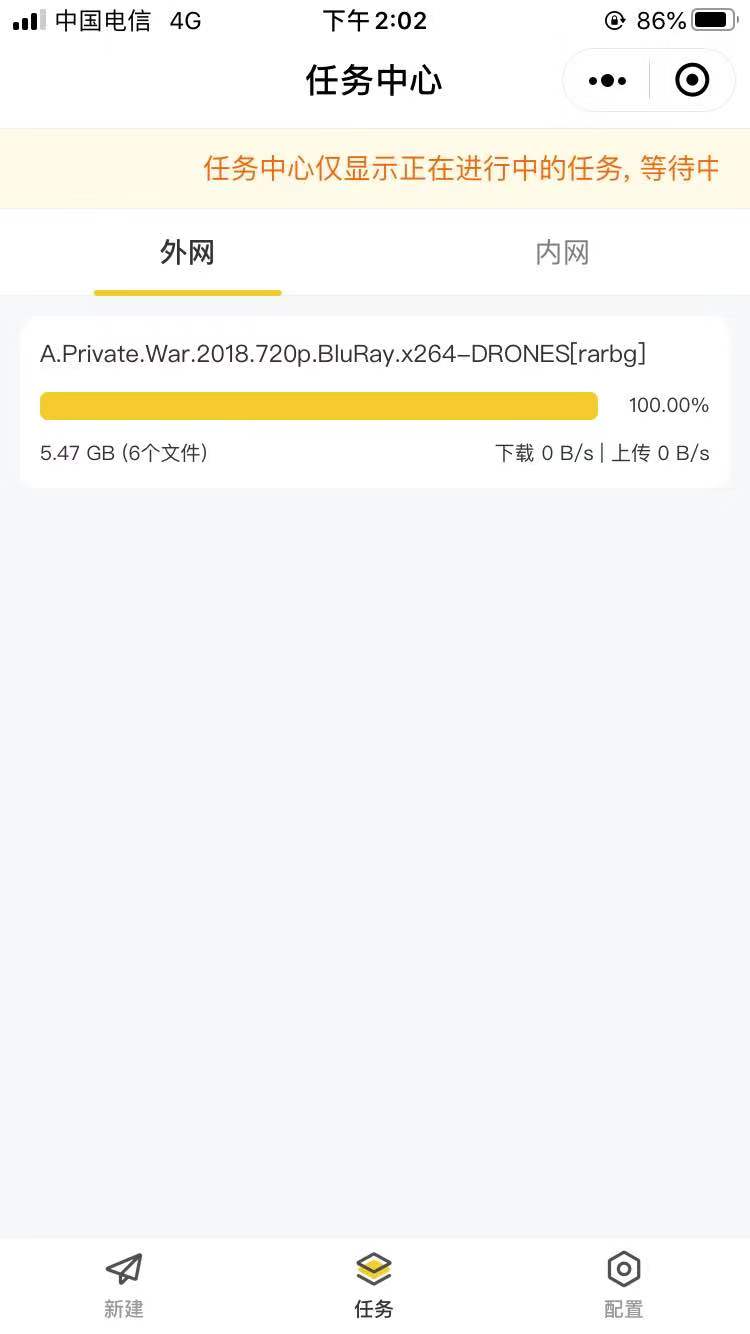Open the mini program three-dot menu
The height and width of the screenshot is (1334, 750).
[x=607, y=81]
